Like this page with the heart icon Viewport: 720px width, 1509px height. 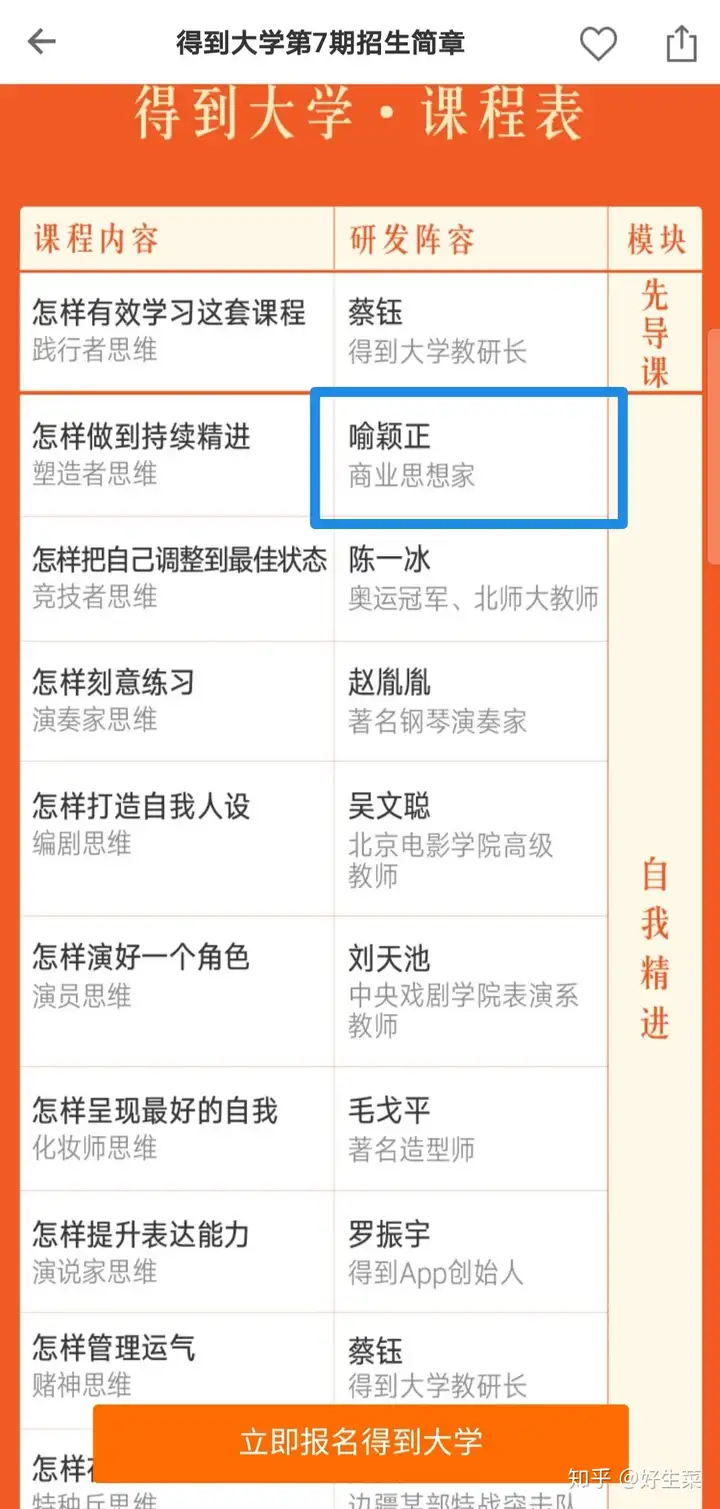click(x=598, y=43)
